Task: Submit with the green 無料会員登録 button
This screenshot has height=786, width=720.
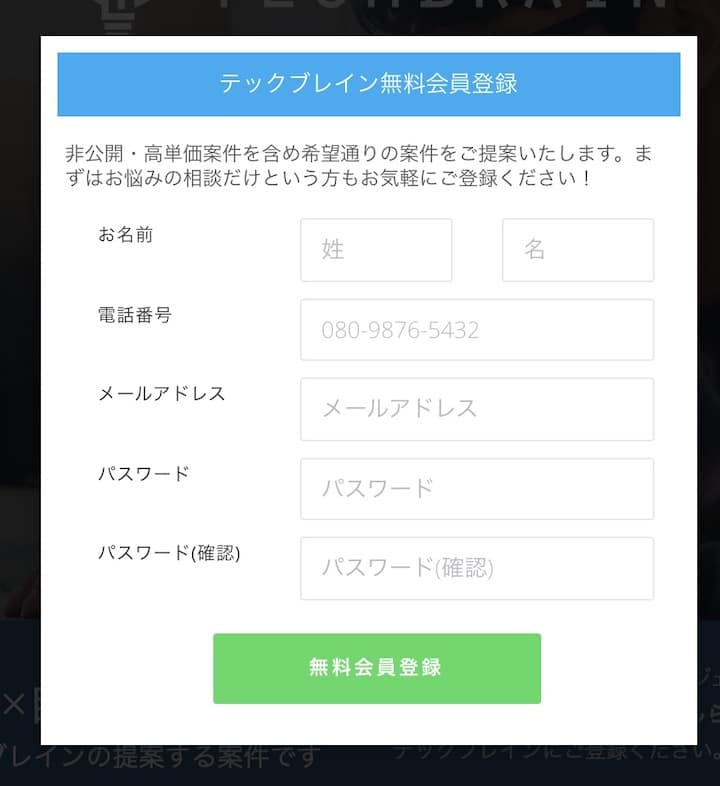Action: pos(377,668)
